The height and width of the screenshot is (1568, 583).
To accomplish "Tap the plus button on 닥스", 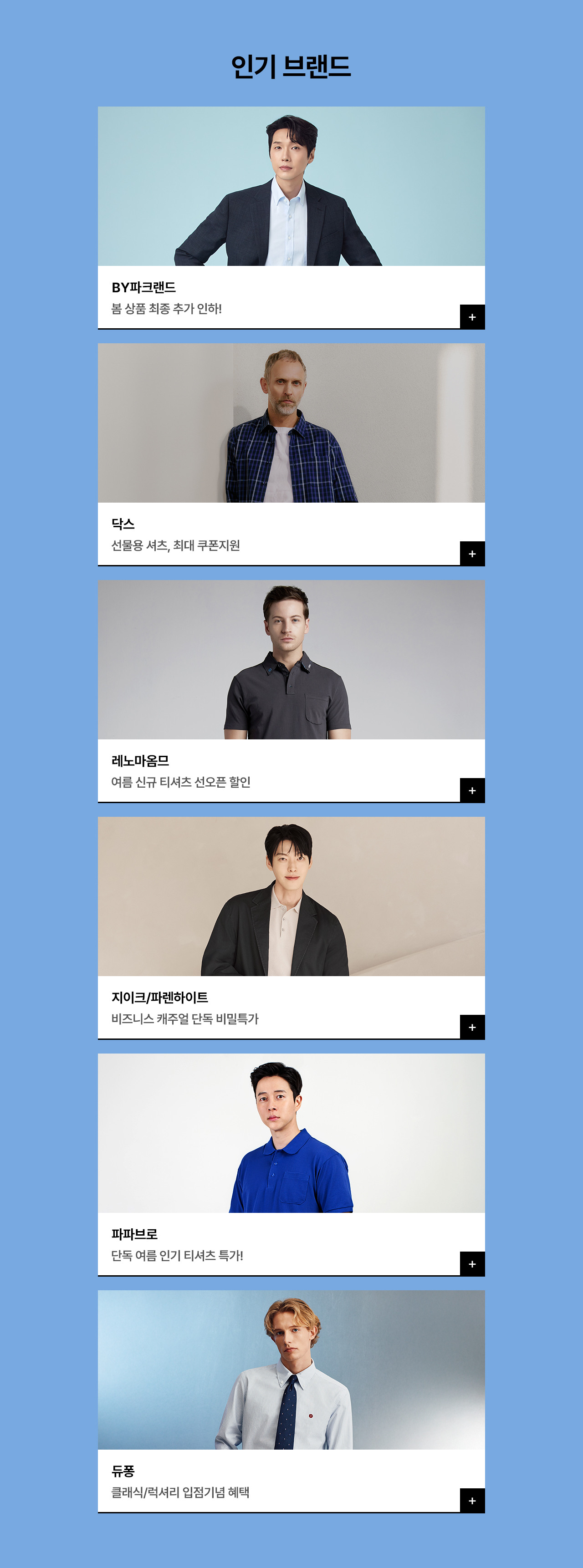I will tap(472, 554).
